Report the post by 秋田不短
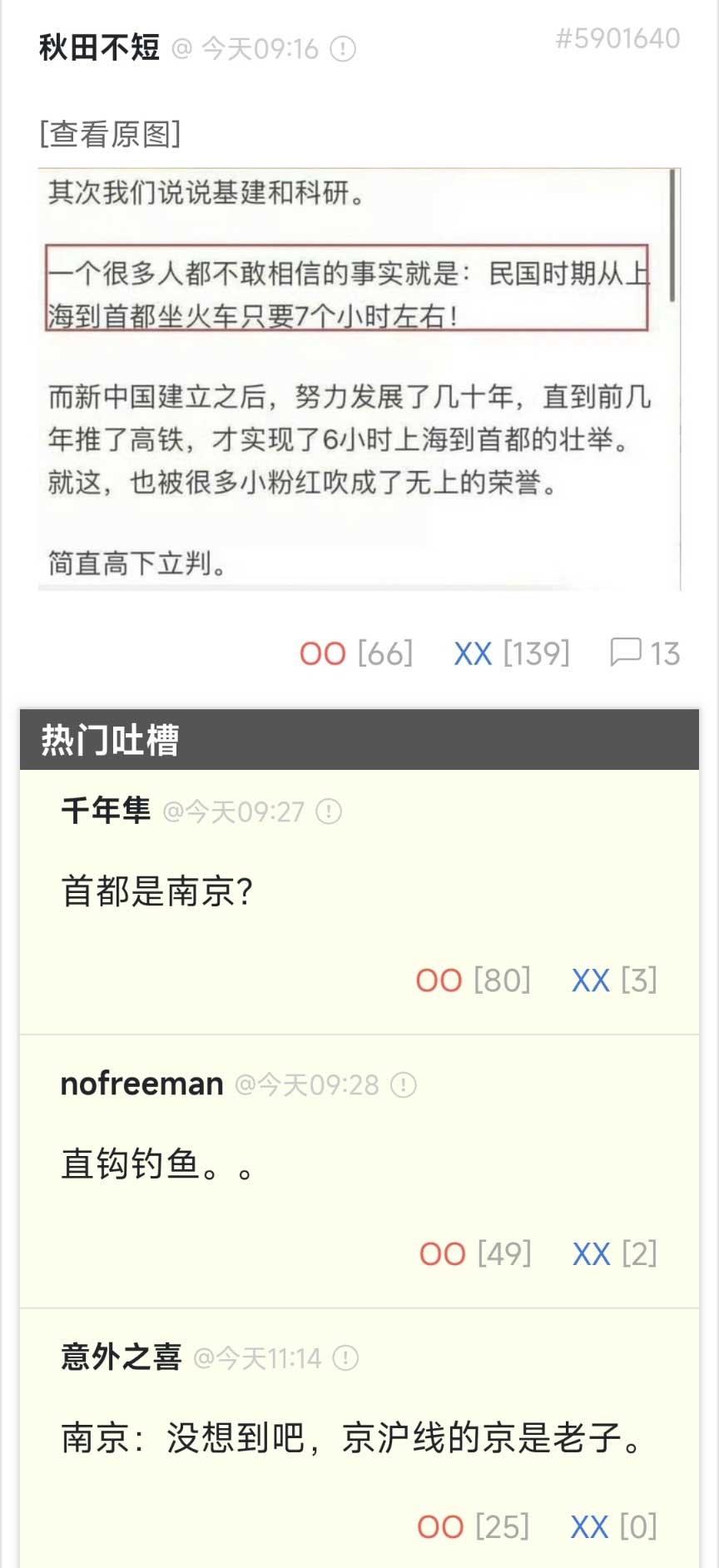This screenshot has height=1568, width=719. tap(343, 49)
